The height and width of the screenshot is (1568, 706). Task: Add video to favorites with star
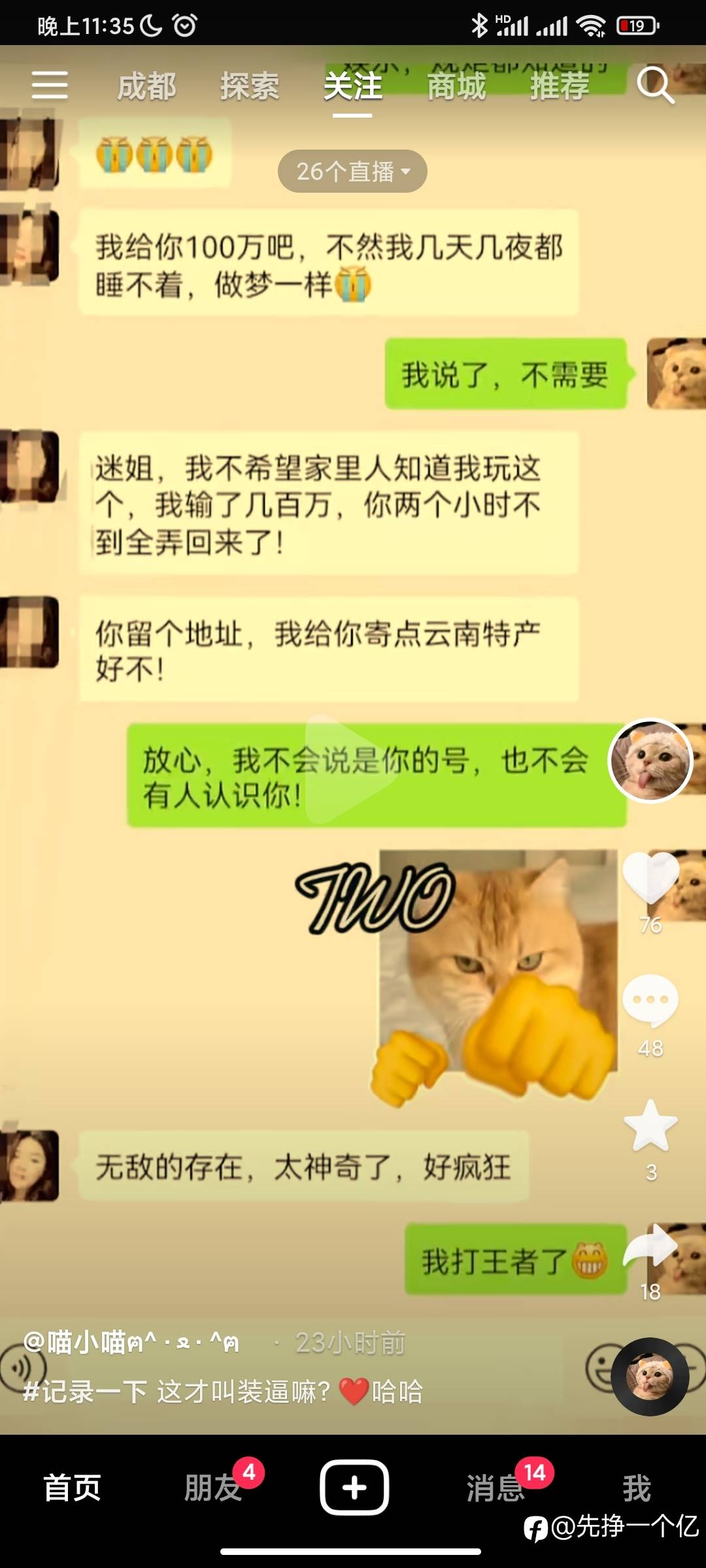point(650,1125)
